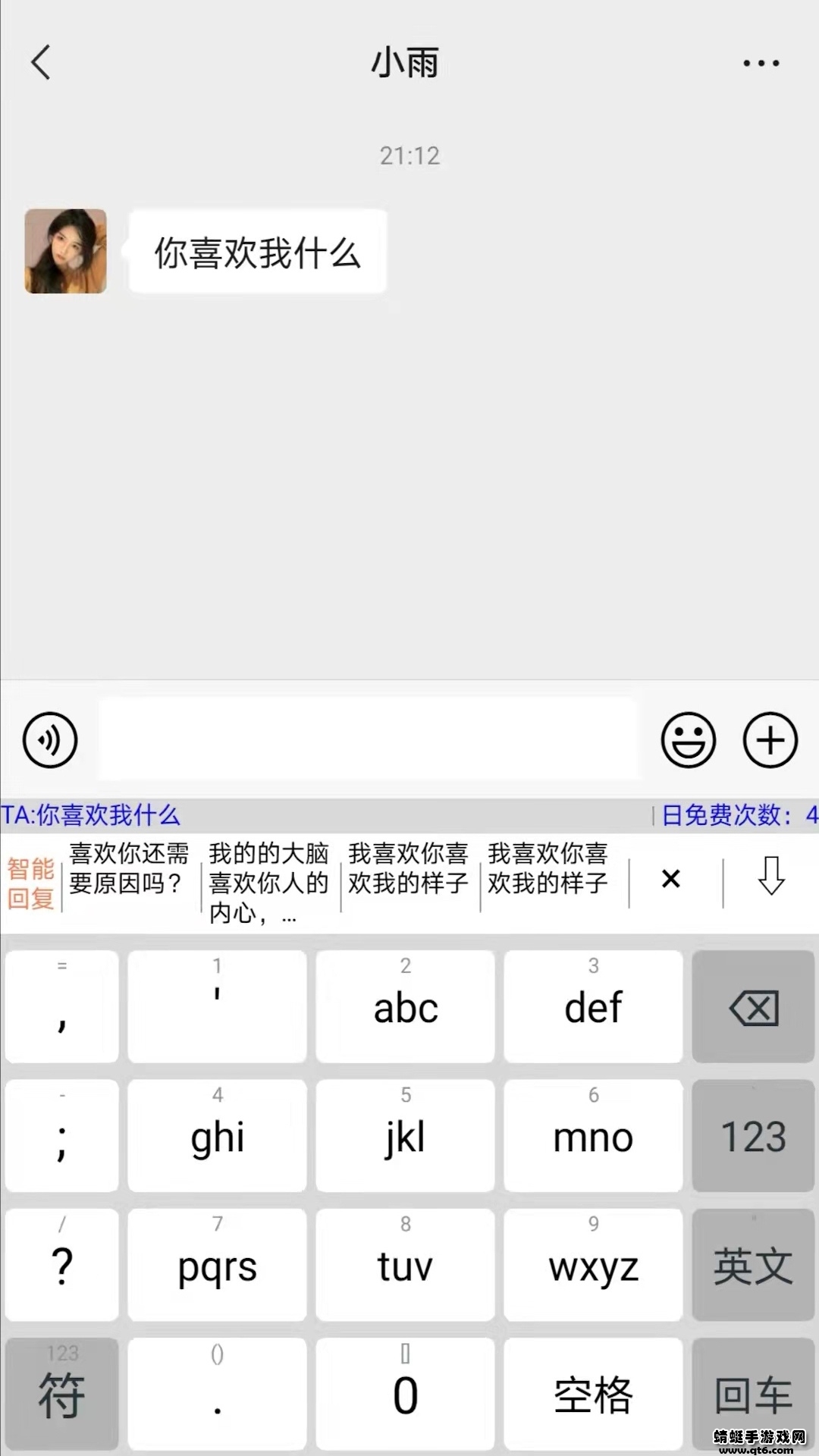Click the message input field
This screenshot has height=1456, width=819.
[x=369, y=739]
